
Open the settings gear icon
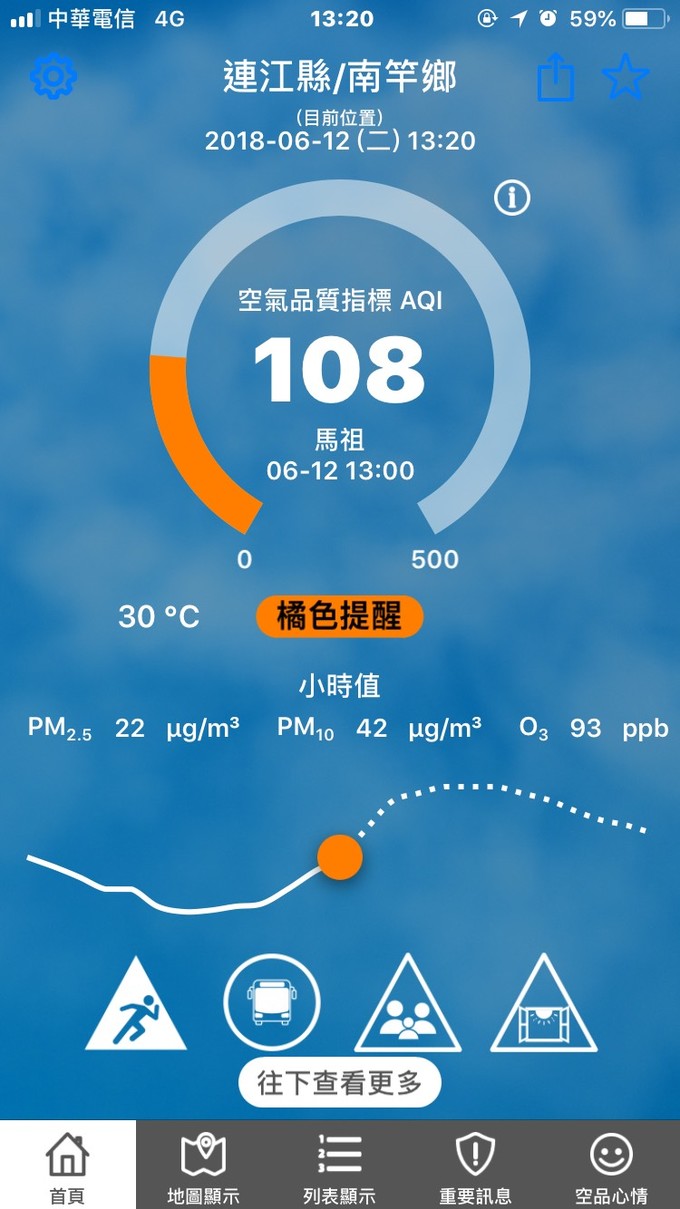click(x=54, y=77)
